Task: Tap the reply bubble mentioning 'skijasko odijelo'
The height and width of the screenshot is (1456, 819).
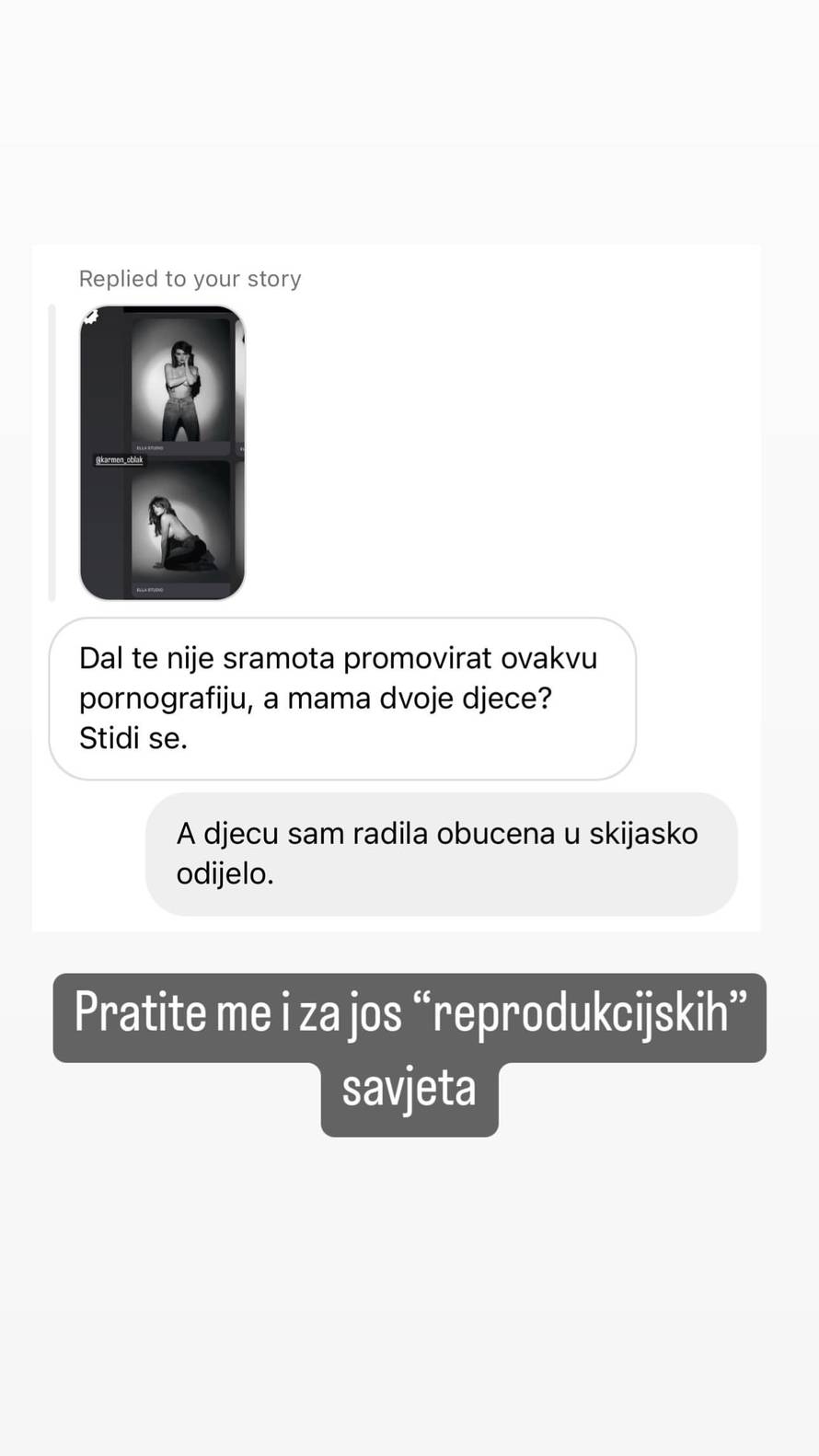Action: (x=440, y=853)
